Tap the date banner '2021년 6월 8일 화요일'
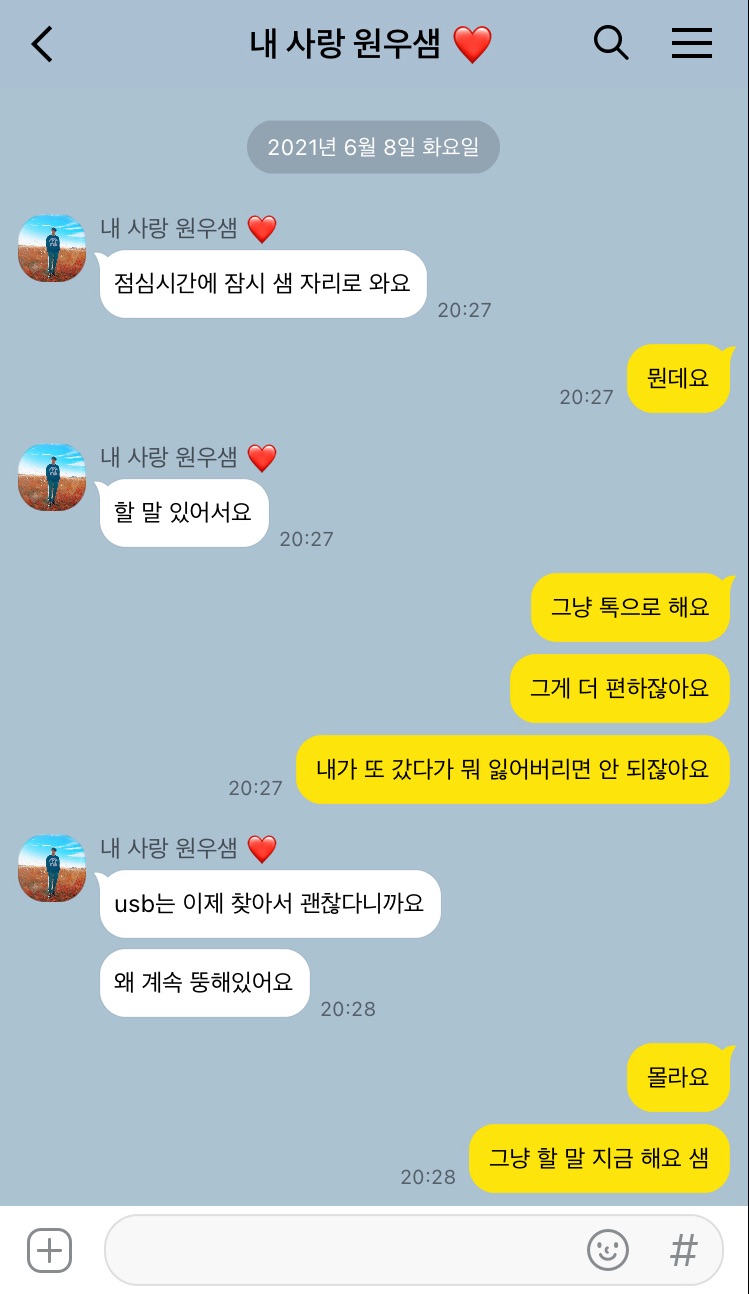Screen dimensions: 749x1294 373,146
